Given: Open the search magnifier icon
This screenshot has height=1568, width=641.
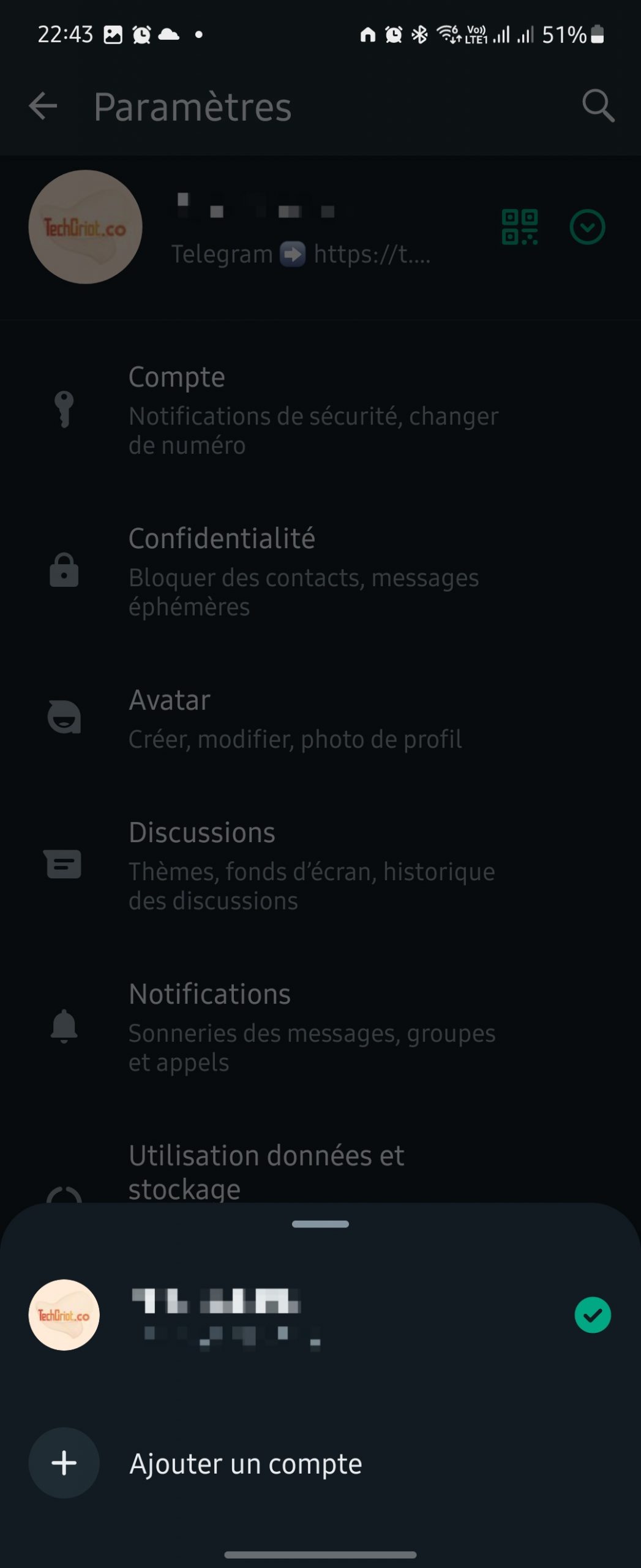Looking at the screenshot, I should click(x=598, y=107).
